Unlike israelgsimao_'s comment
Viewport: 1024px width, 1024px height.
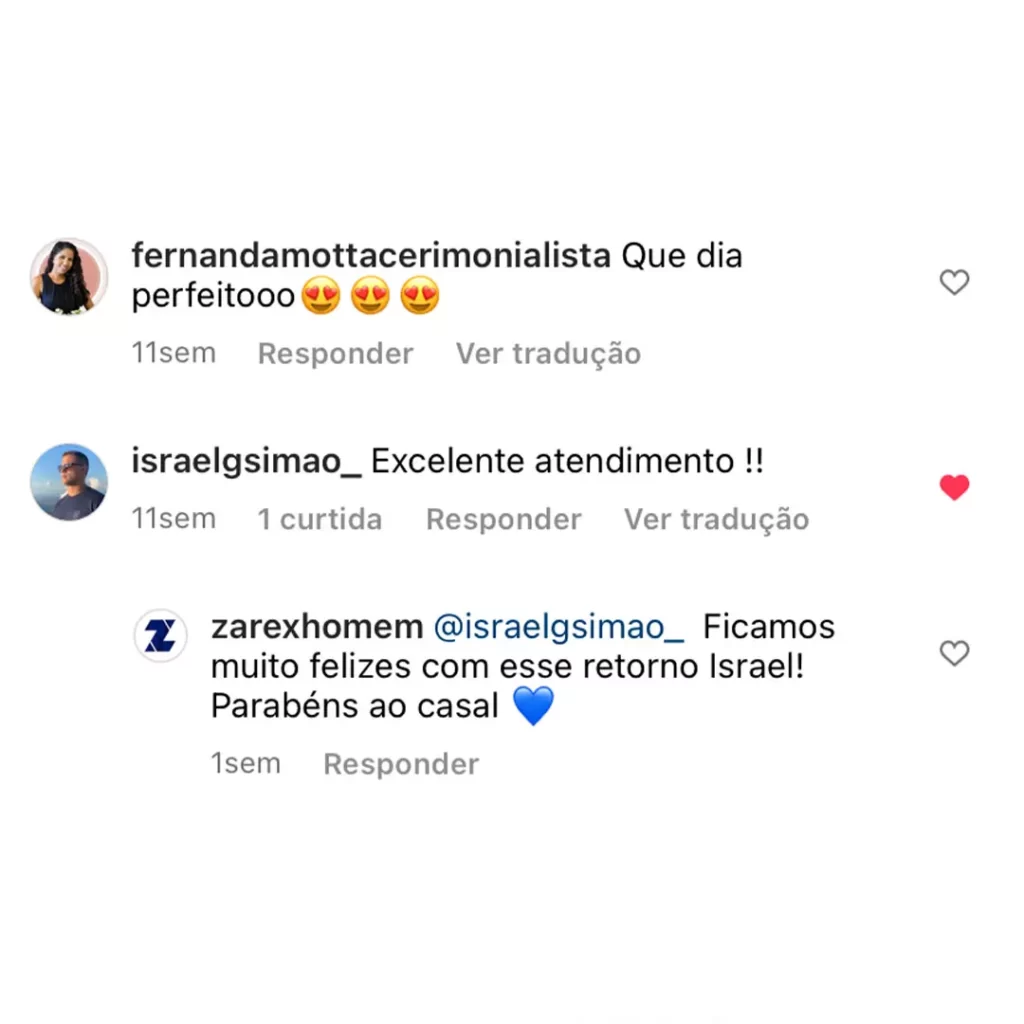pyautogui.click(x=954, y=488)
